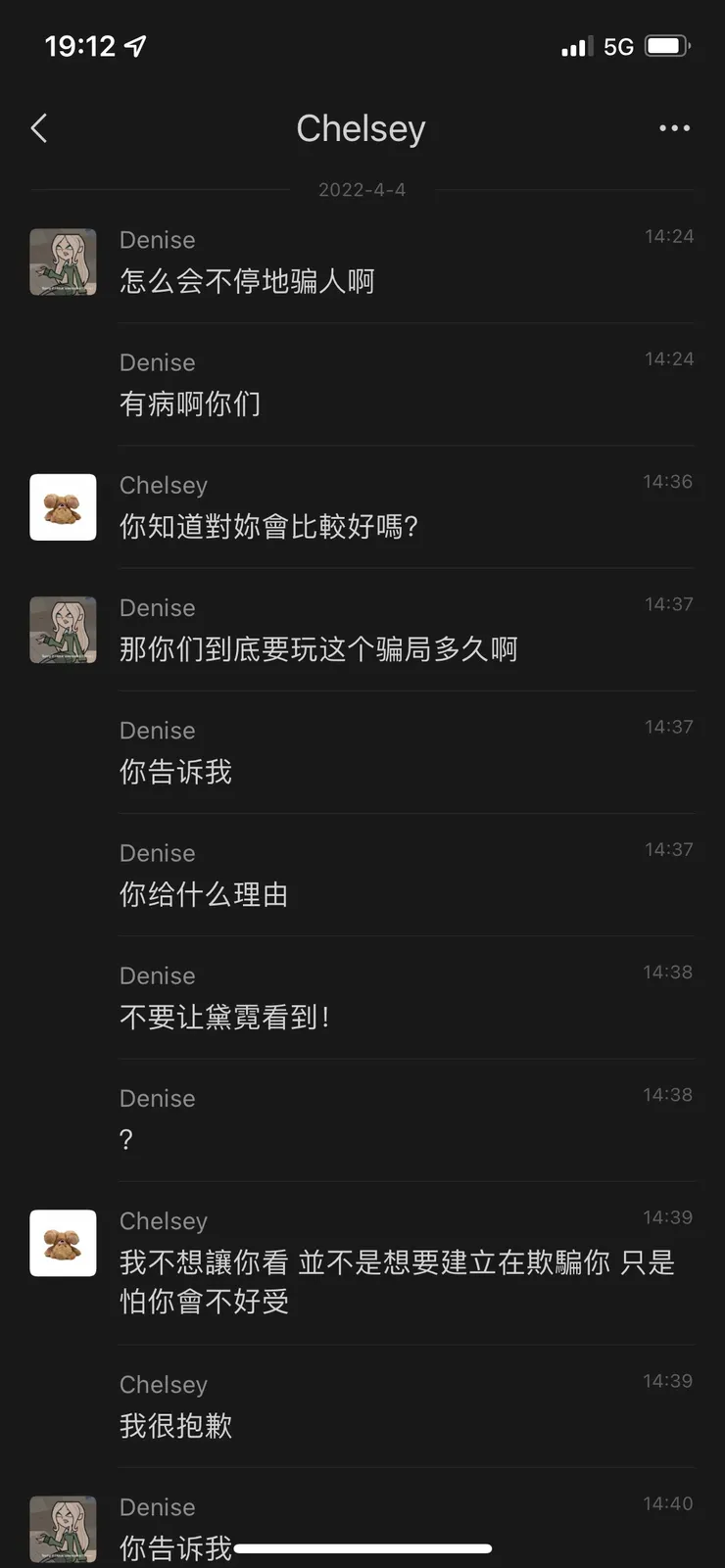This screenshot has height=1568, width=725.
Task: Tap Chelsey's avatar beside the 14:39 apology message
Action: pos(63,1243)
